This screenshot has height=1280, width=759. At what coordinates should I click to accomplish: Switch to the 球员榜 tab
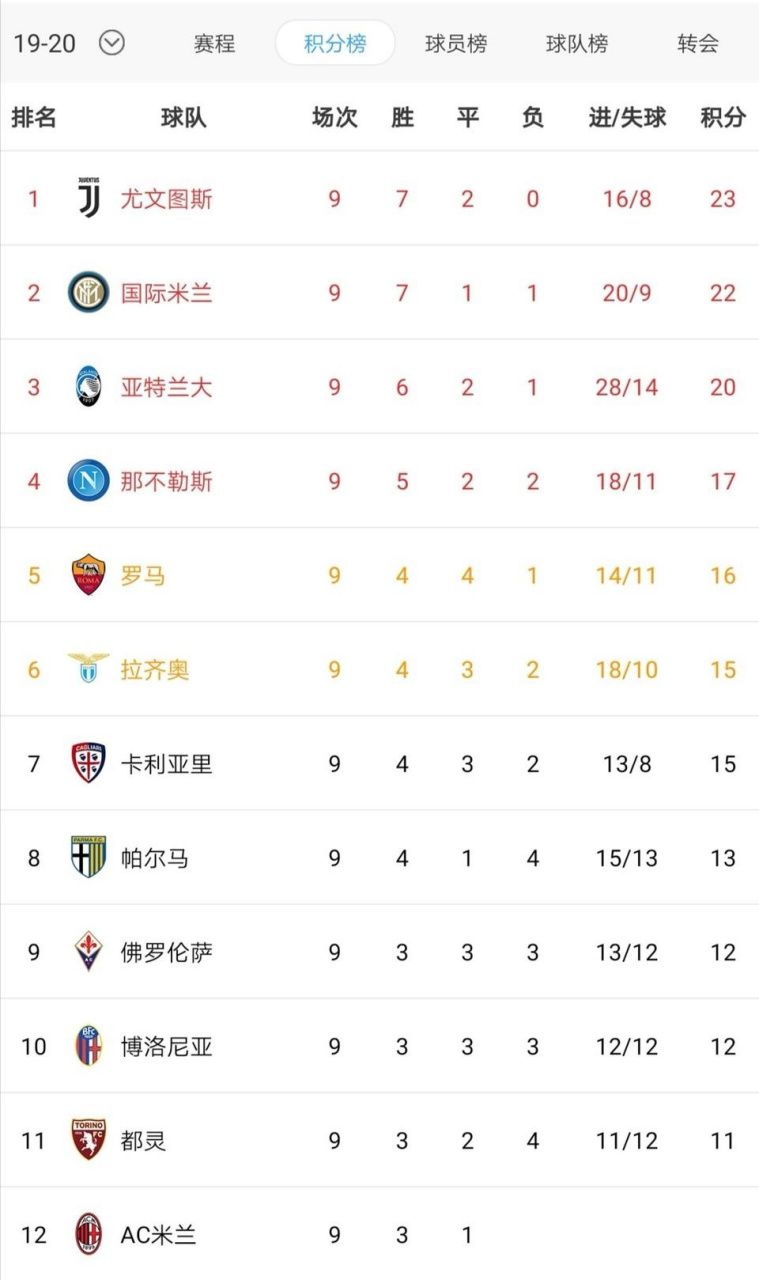point(456,43)
